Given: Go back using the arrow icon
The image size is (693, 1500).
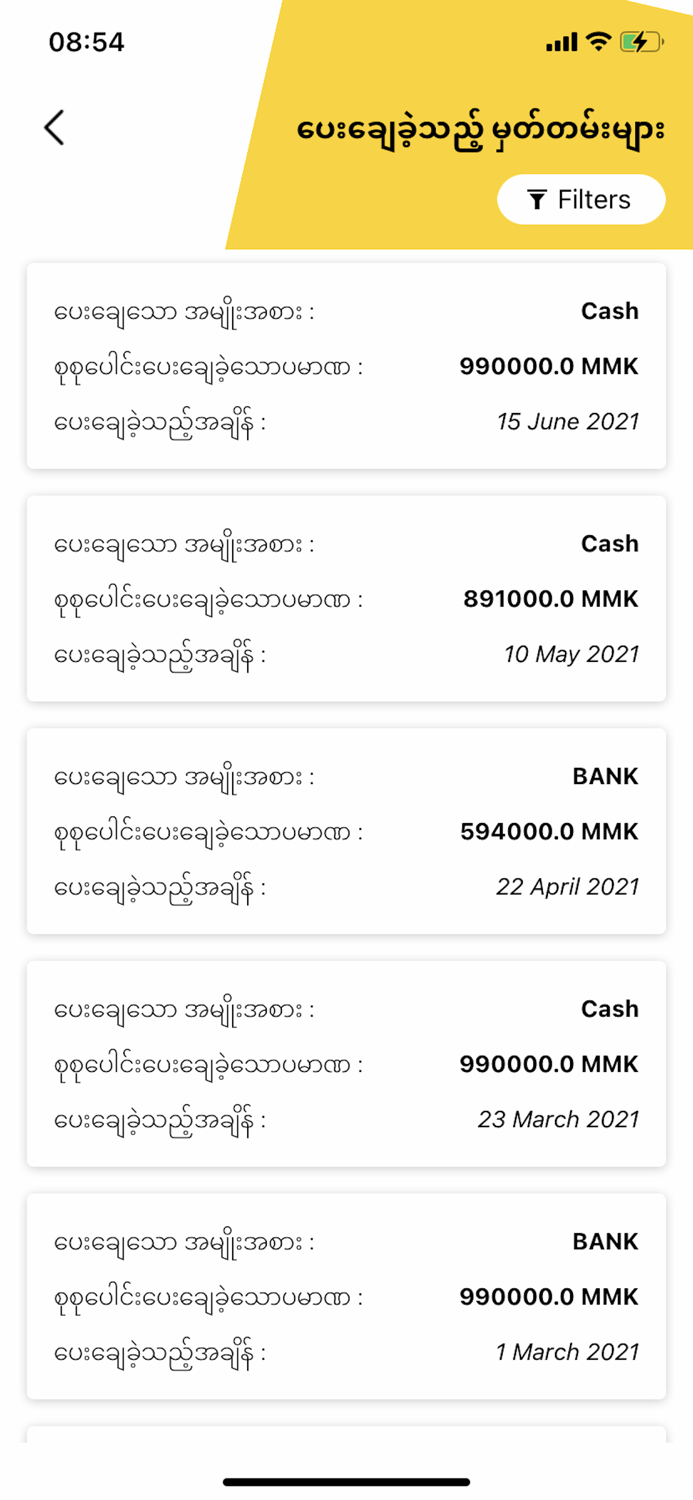Looking at the screenshot, I should pyautogui.click(x=55, y=128).
